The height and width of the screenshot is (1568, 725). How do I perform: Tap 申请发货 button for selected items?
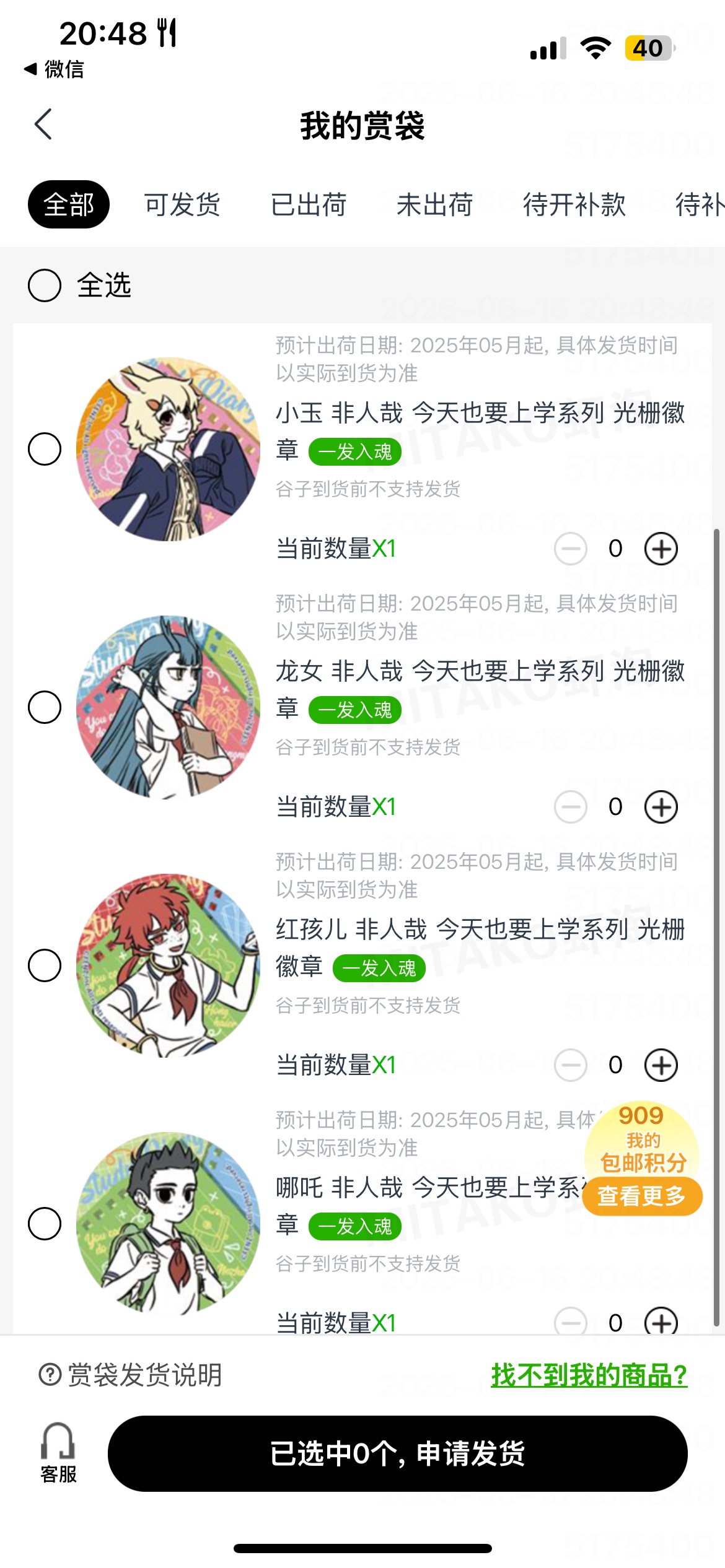tap(397, 1453)
